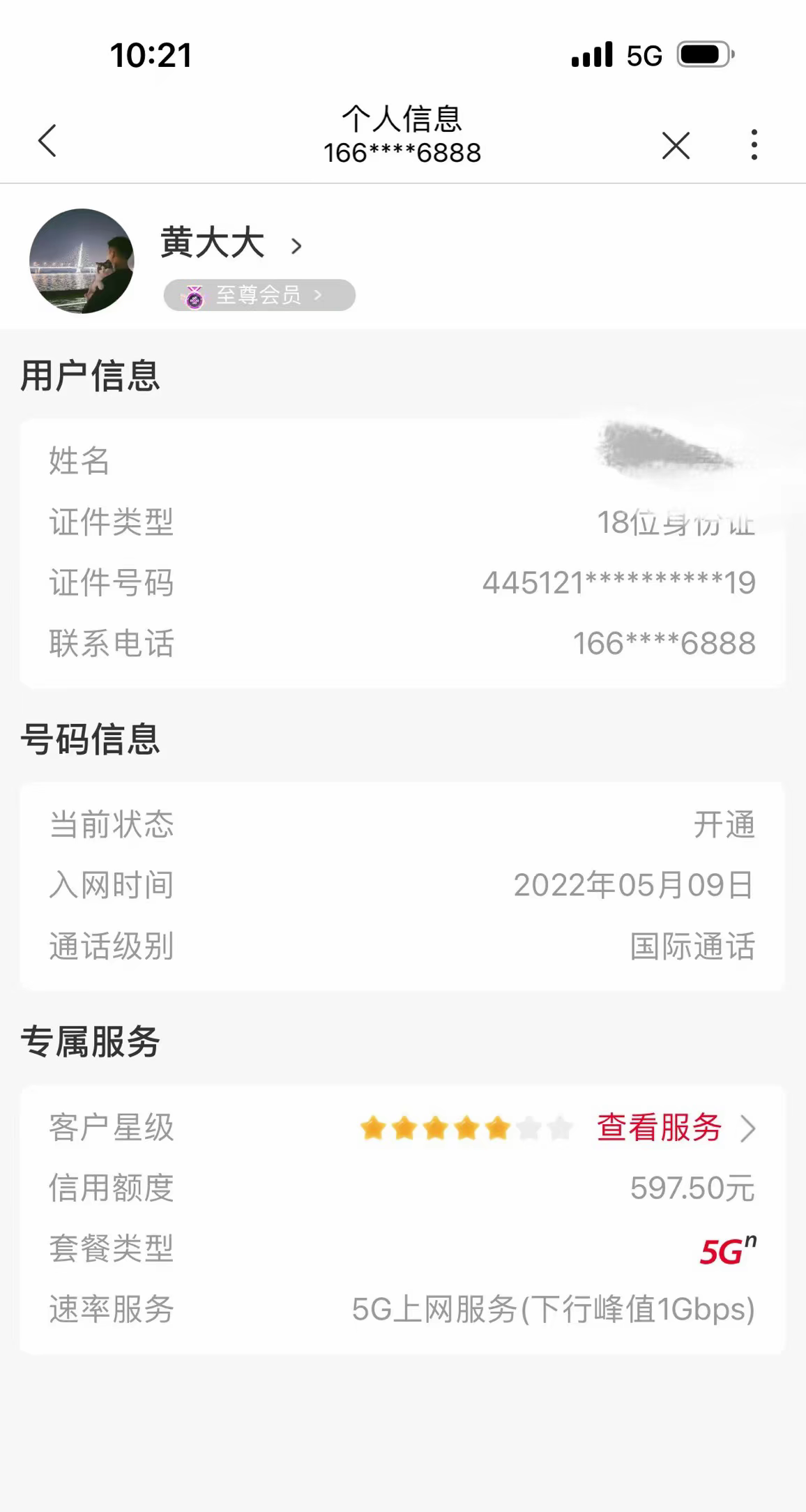
Task: Tap the star rating bar in 客户星级
Action: [x=464, y=1126]
